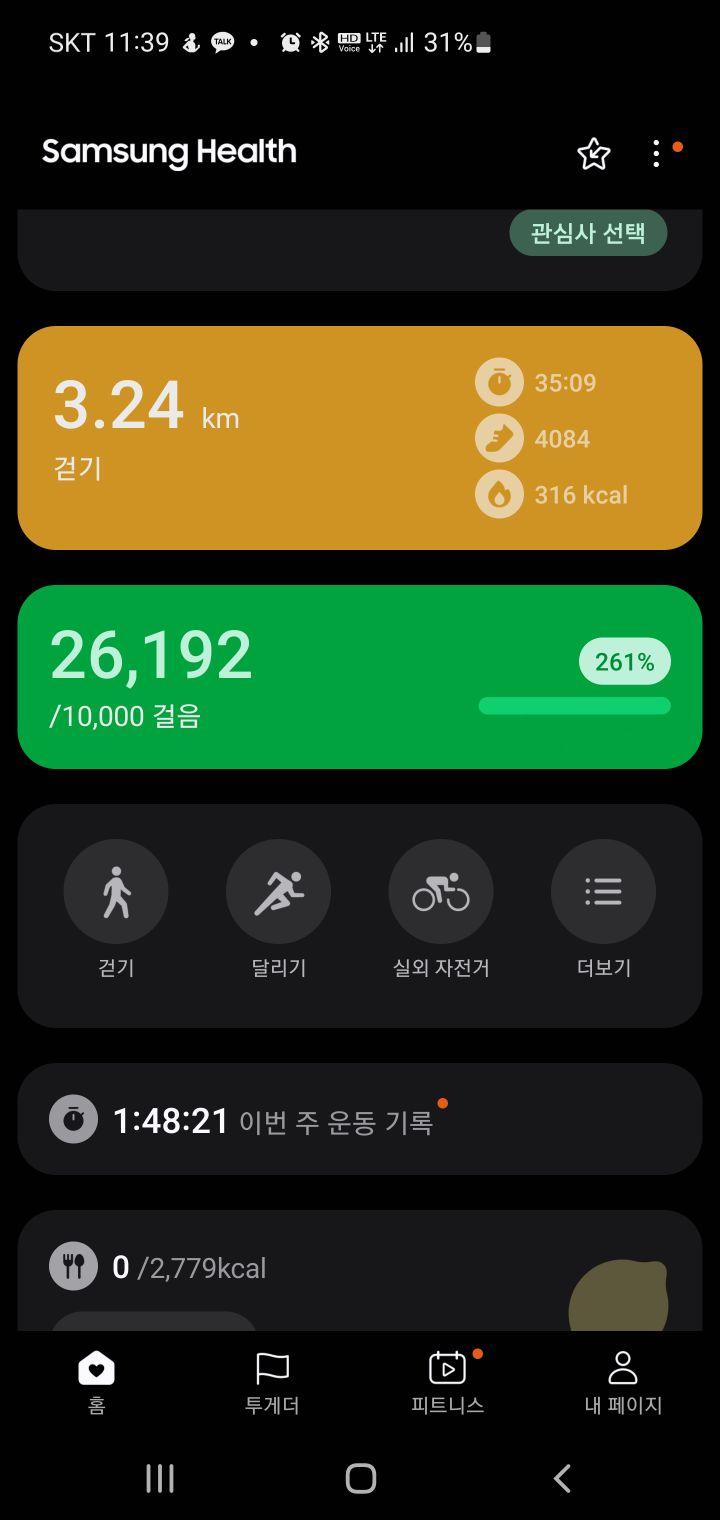Open 더보기 for more exercises
This screenshot has width=720, height=1520.
(x=603, y=891)
